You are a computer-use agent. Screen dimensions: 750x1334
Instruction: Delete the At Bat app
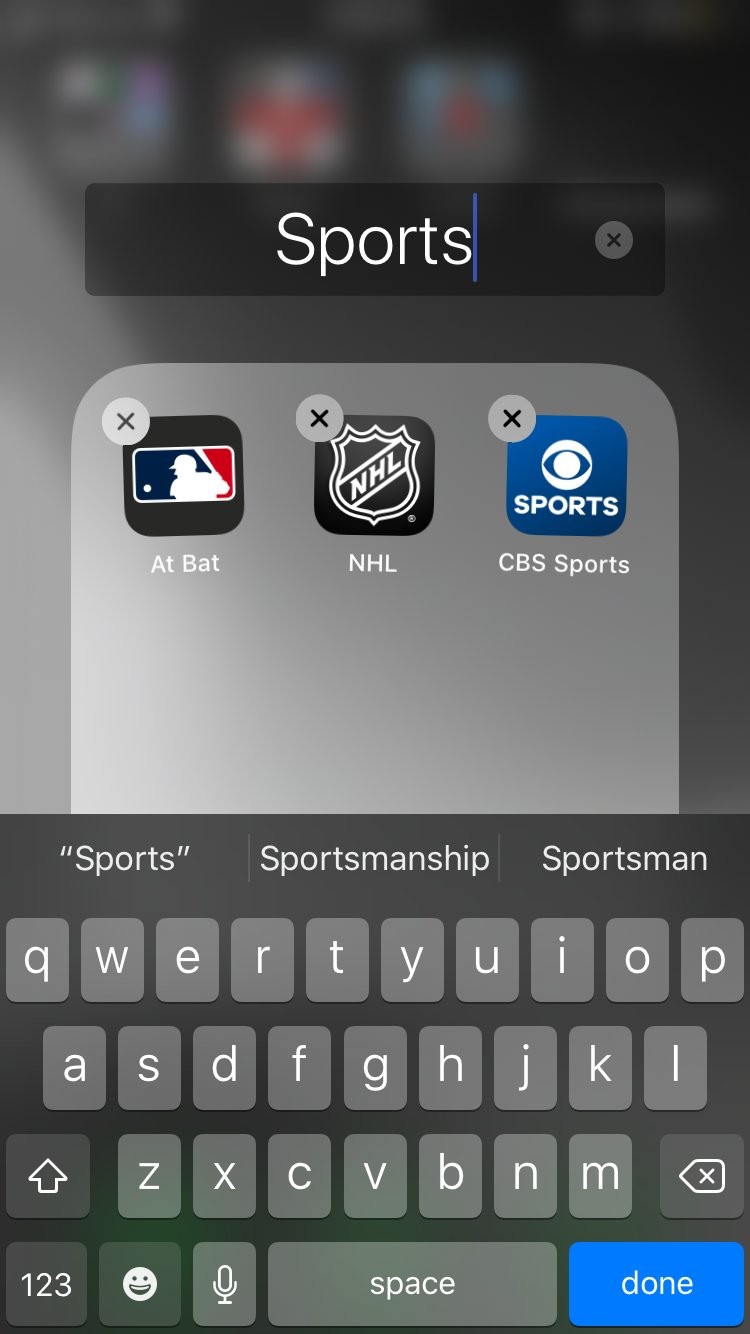pyautogui.click(x=126, y=421)
